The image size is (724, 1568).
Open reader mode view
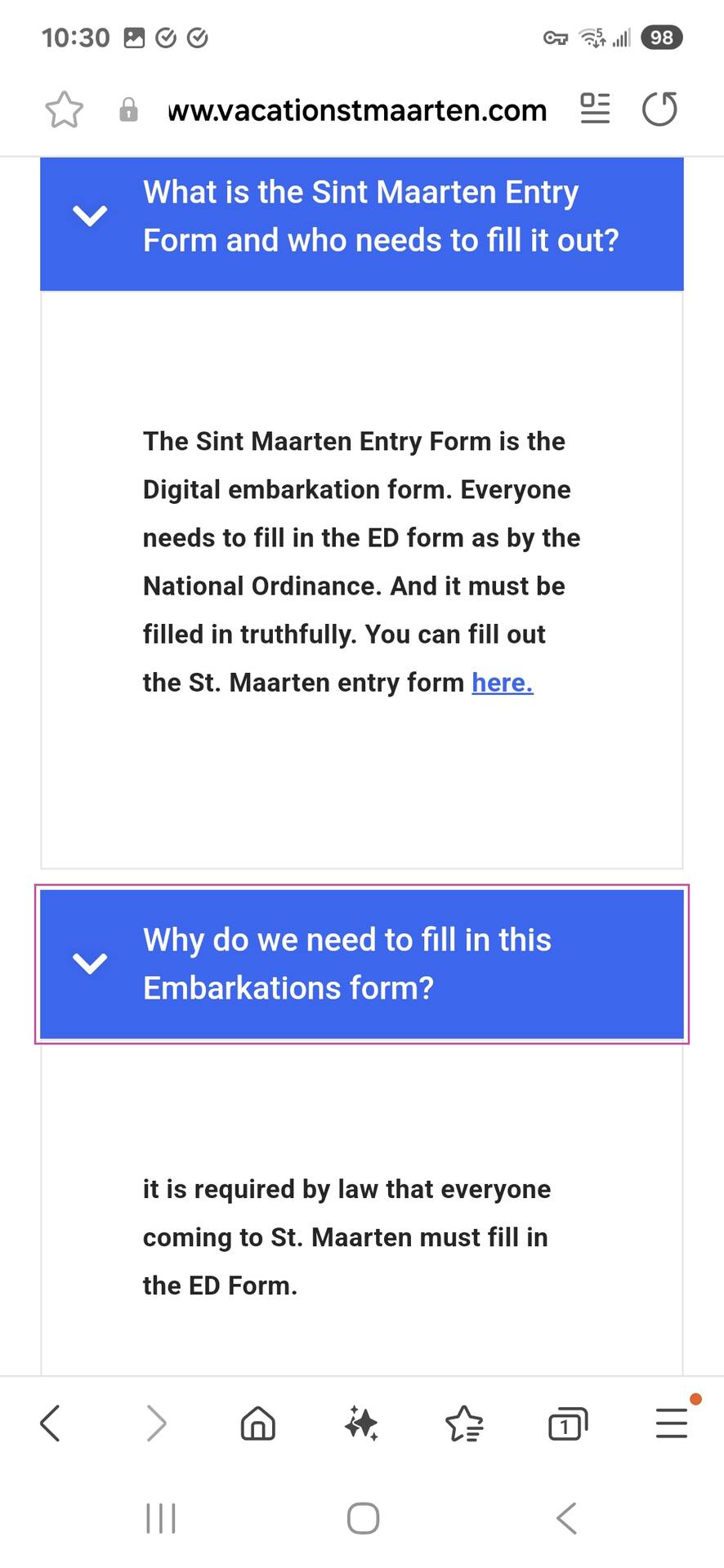[x=595, y=109]
